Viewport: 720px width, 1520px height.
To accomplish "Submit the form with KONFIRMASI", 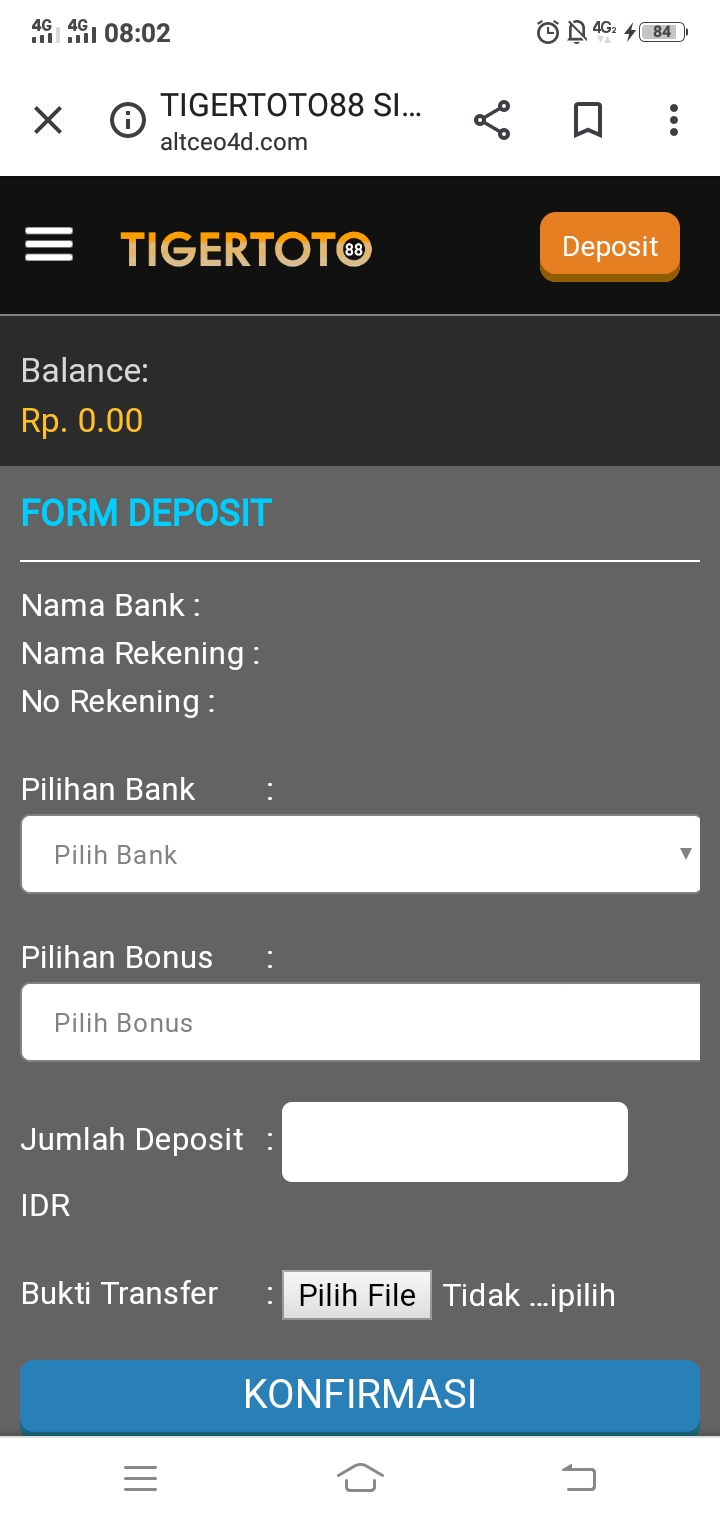I will (360, 1394).
